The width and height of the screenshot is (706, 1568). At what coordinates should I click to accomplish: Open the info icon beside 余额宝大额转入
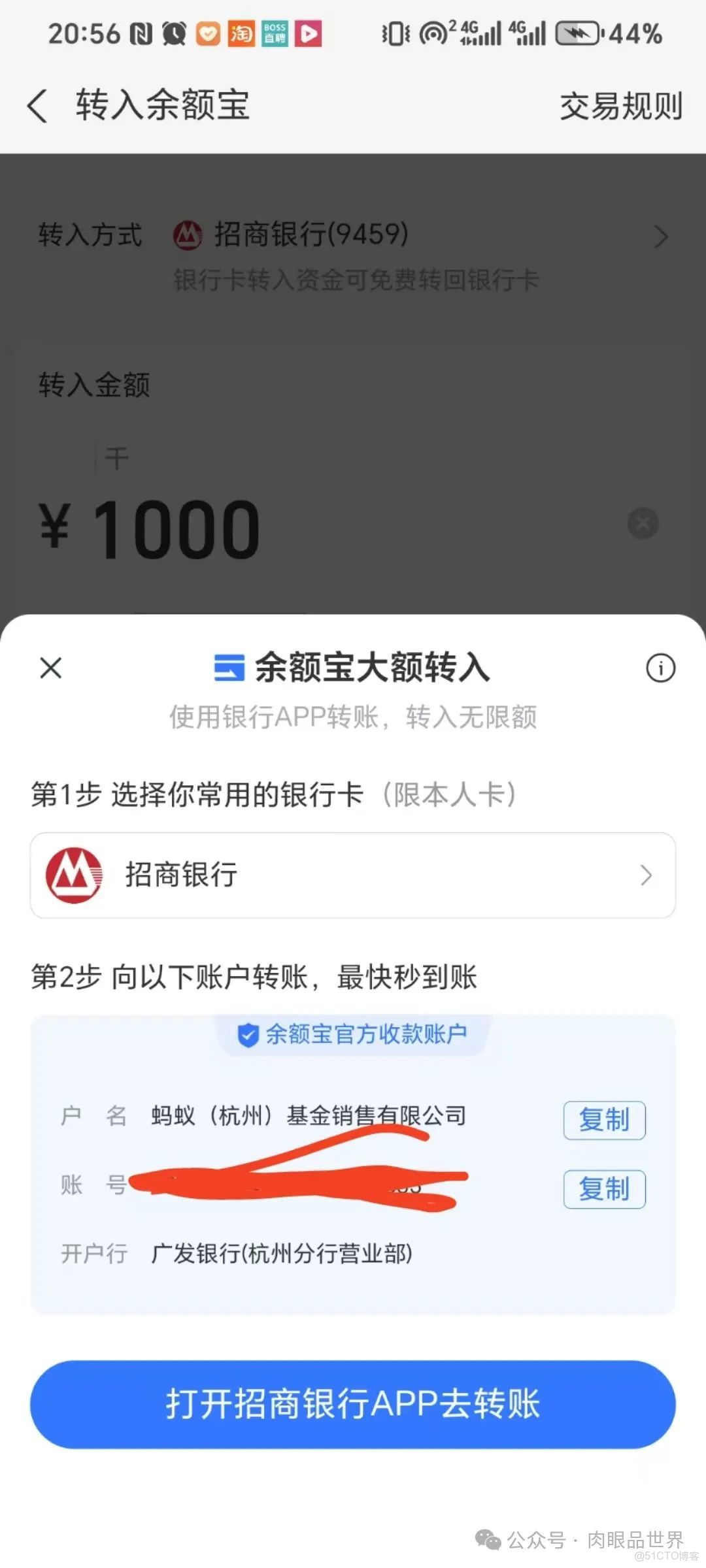(x=660, y=668)
